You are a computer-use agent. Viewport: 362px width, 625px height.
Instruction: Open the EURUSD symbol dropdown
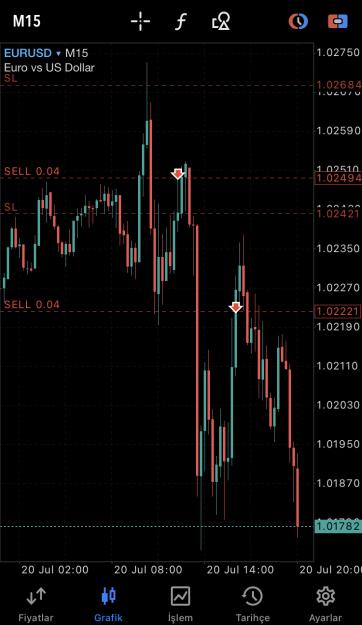pyautogui.click(x=33, y=53)
